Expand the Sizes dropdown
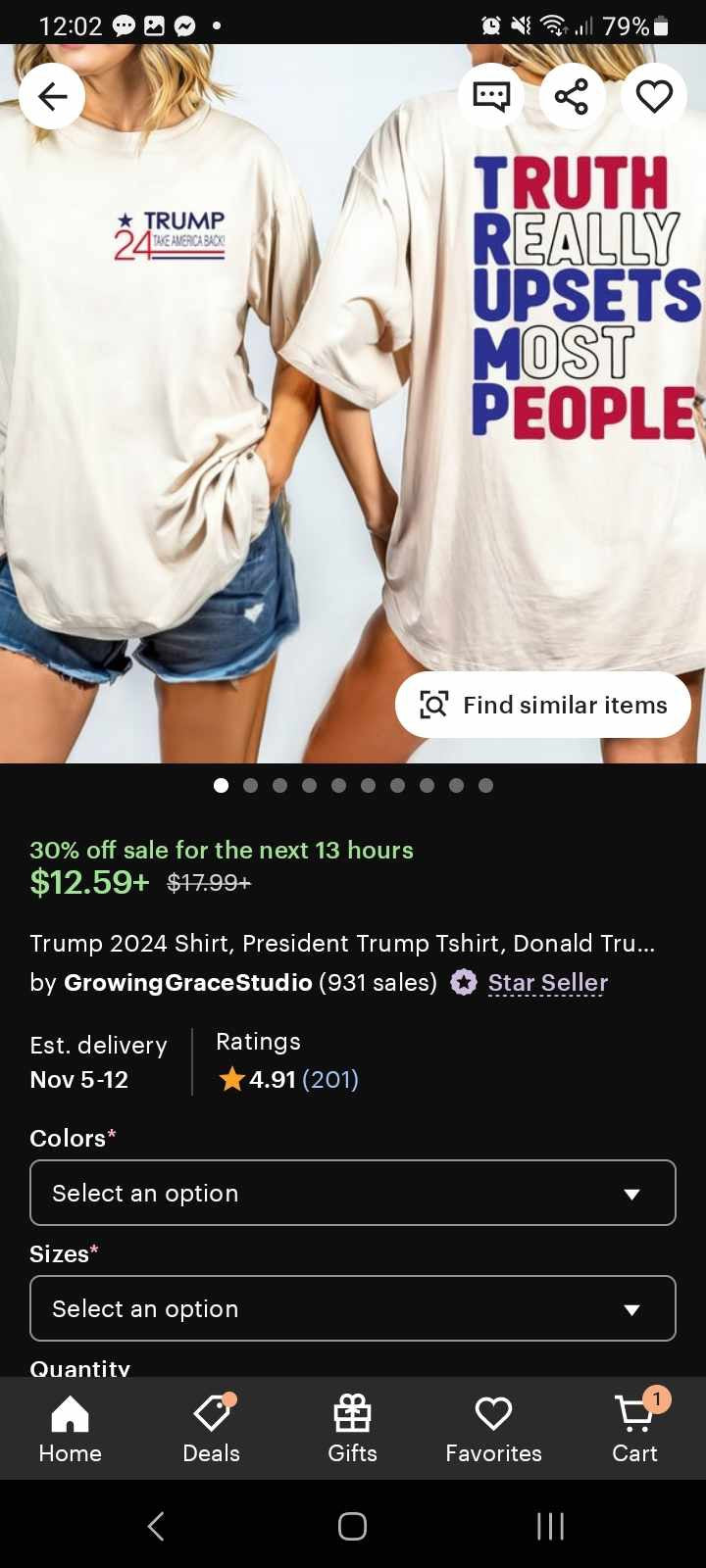This screenshot has height=1568, width=706. click(x=353, y=1308)
